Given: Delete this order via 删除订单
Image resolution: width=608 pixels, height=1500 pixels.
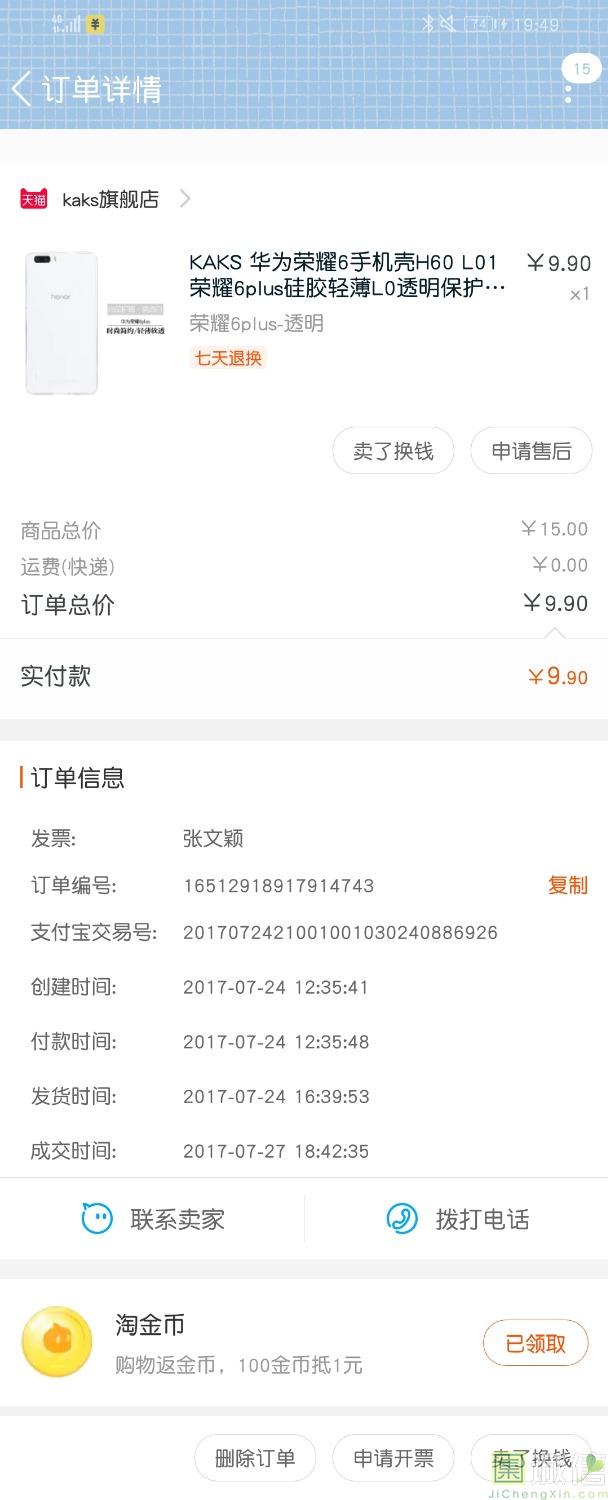Looking at the screenshot, I should pos(255,1458).
